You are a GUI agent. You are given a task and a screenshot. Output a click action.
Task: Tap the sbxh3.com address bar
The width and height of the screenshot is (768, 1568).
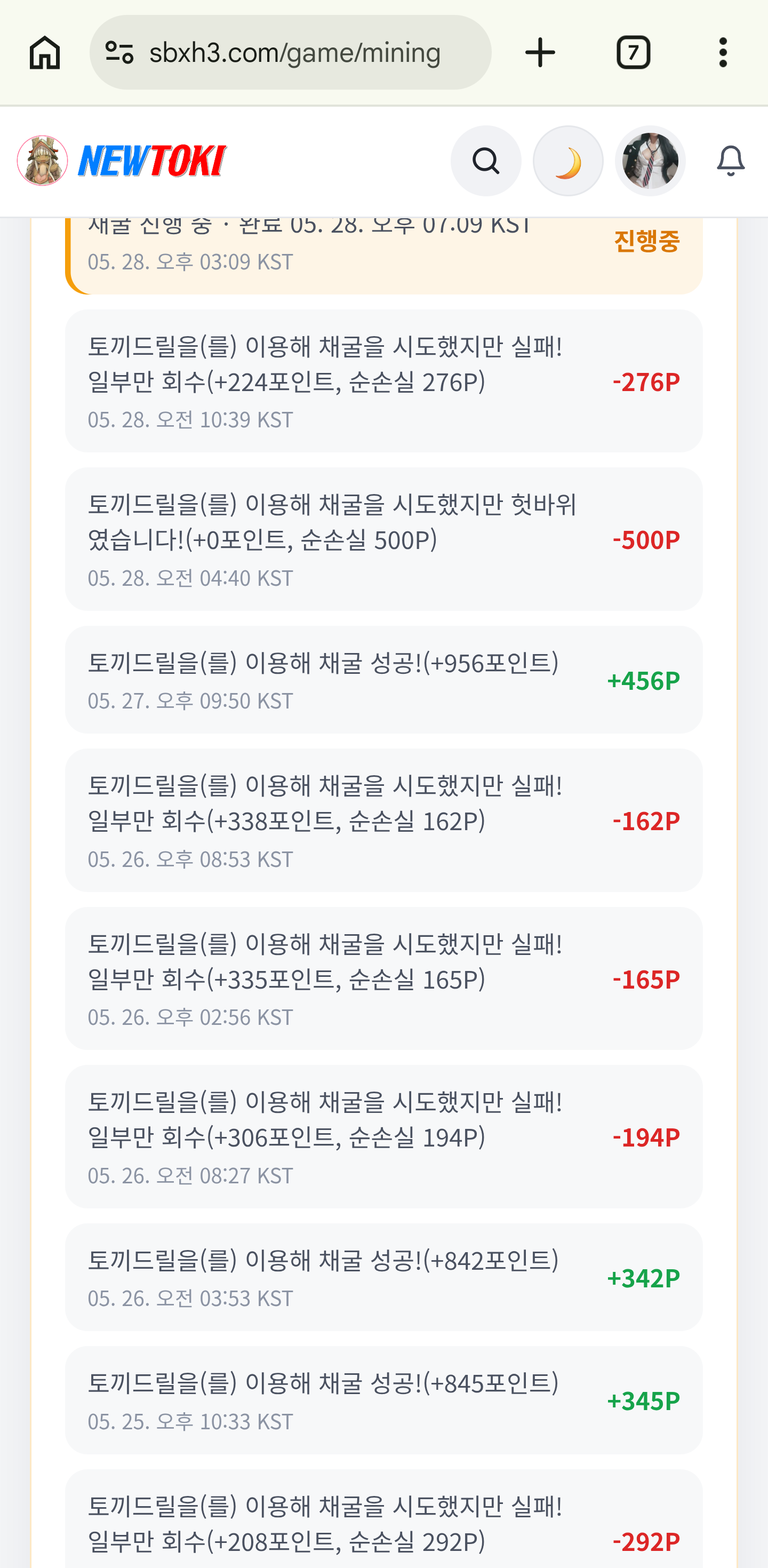click(x=290, y=52)
